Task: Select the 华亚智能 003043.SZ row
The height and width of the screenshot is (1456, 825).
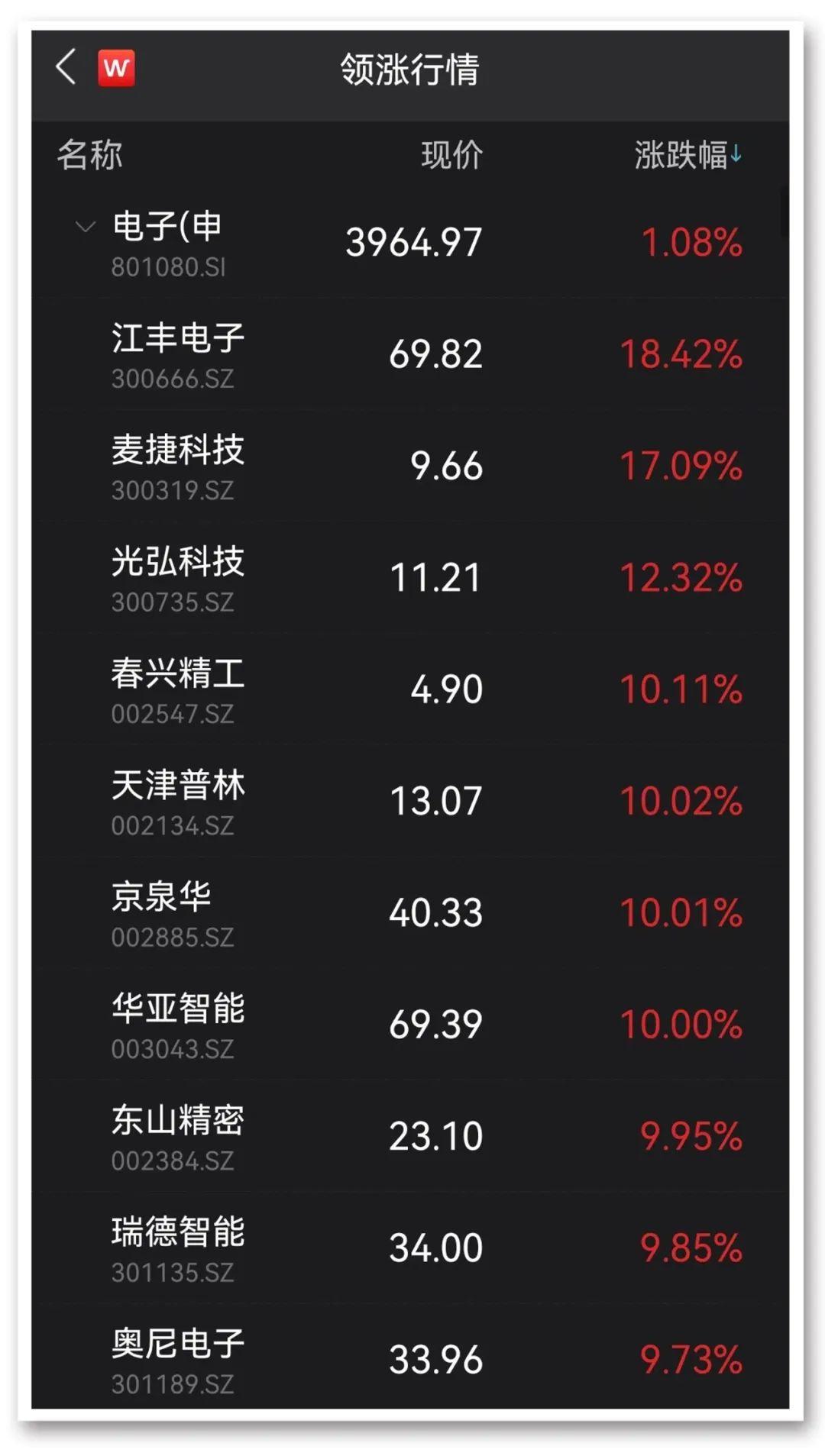Action: 410,1025
